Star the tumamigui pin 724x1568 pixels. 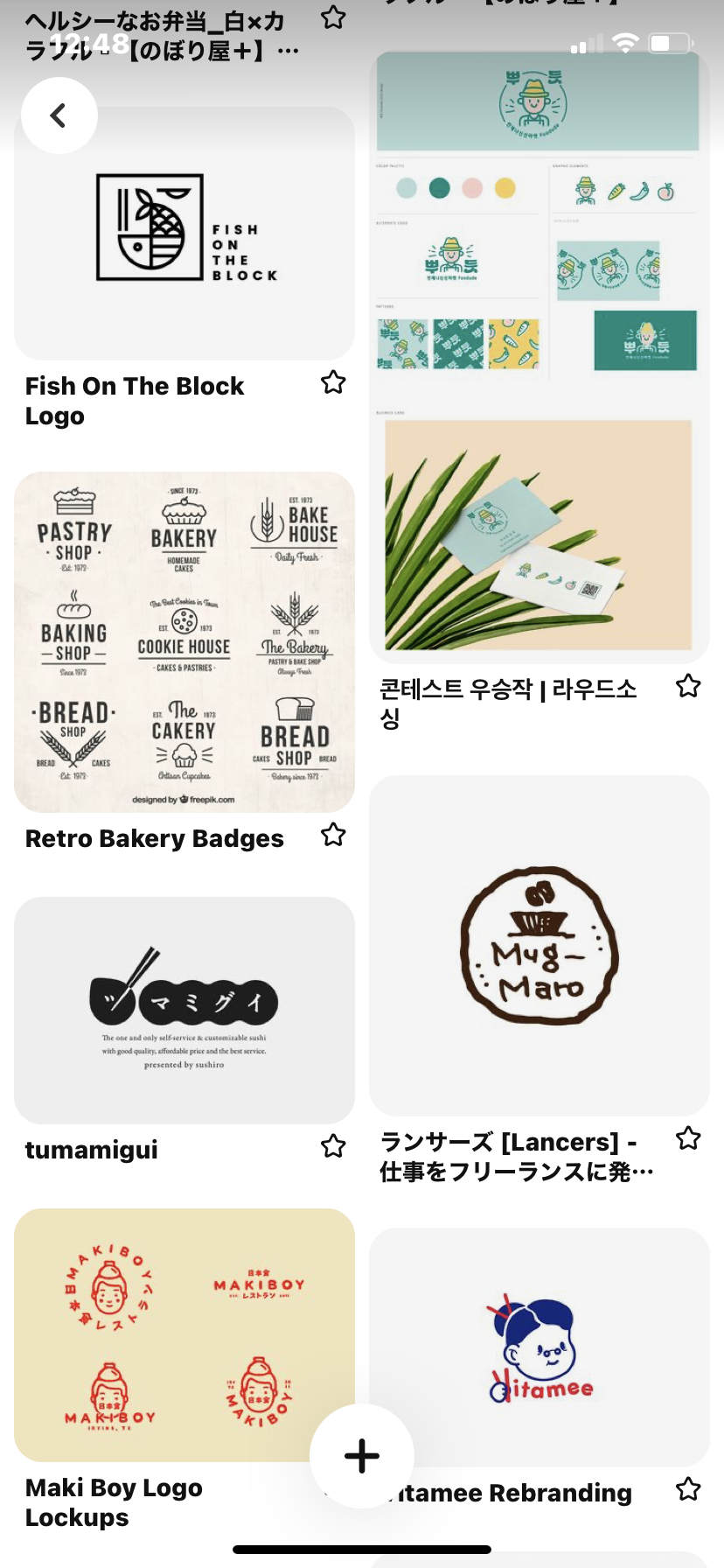[333, 1146]
